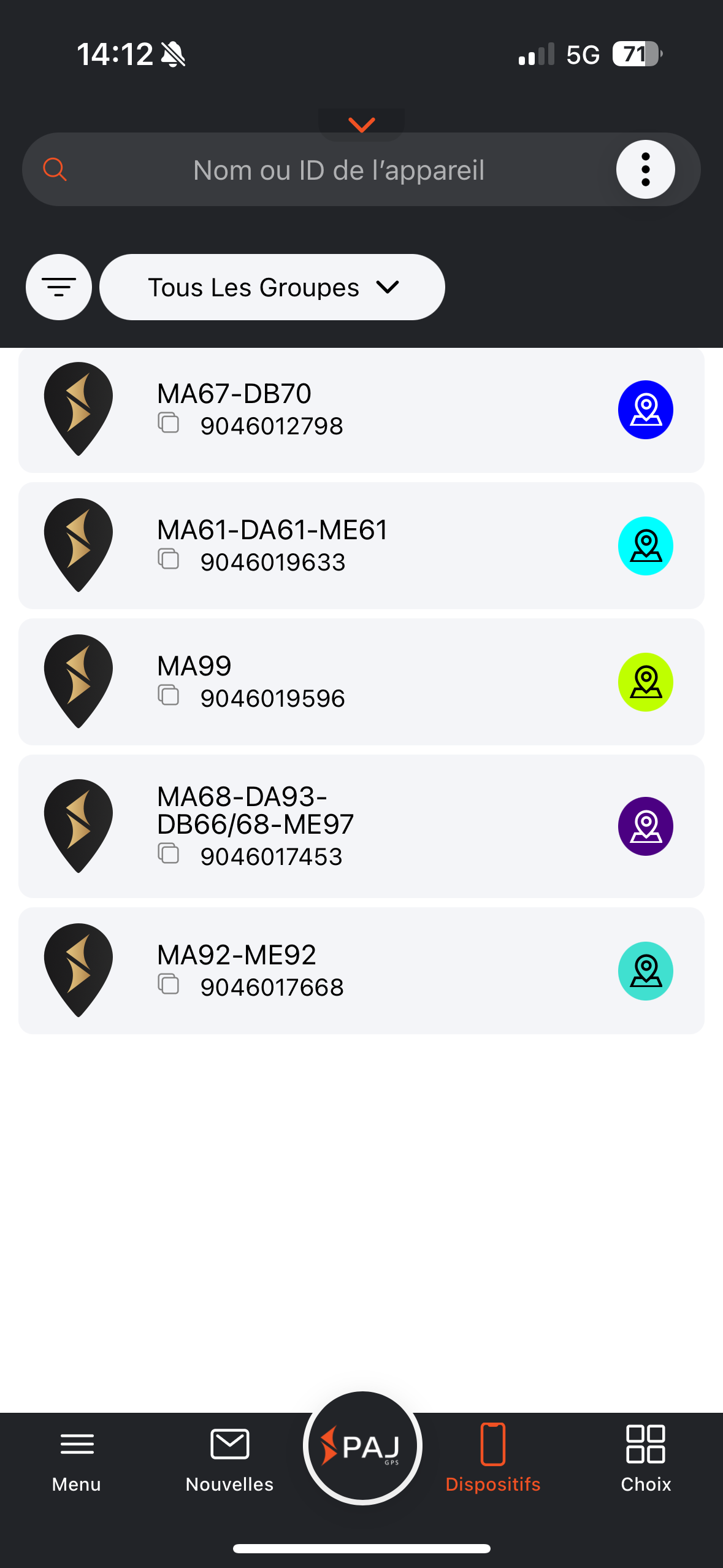The height and width of the screenshot is (1568, 723).
Task: Open the filter options icon
Action: (x=58, y=286)
